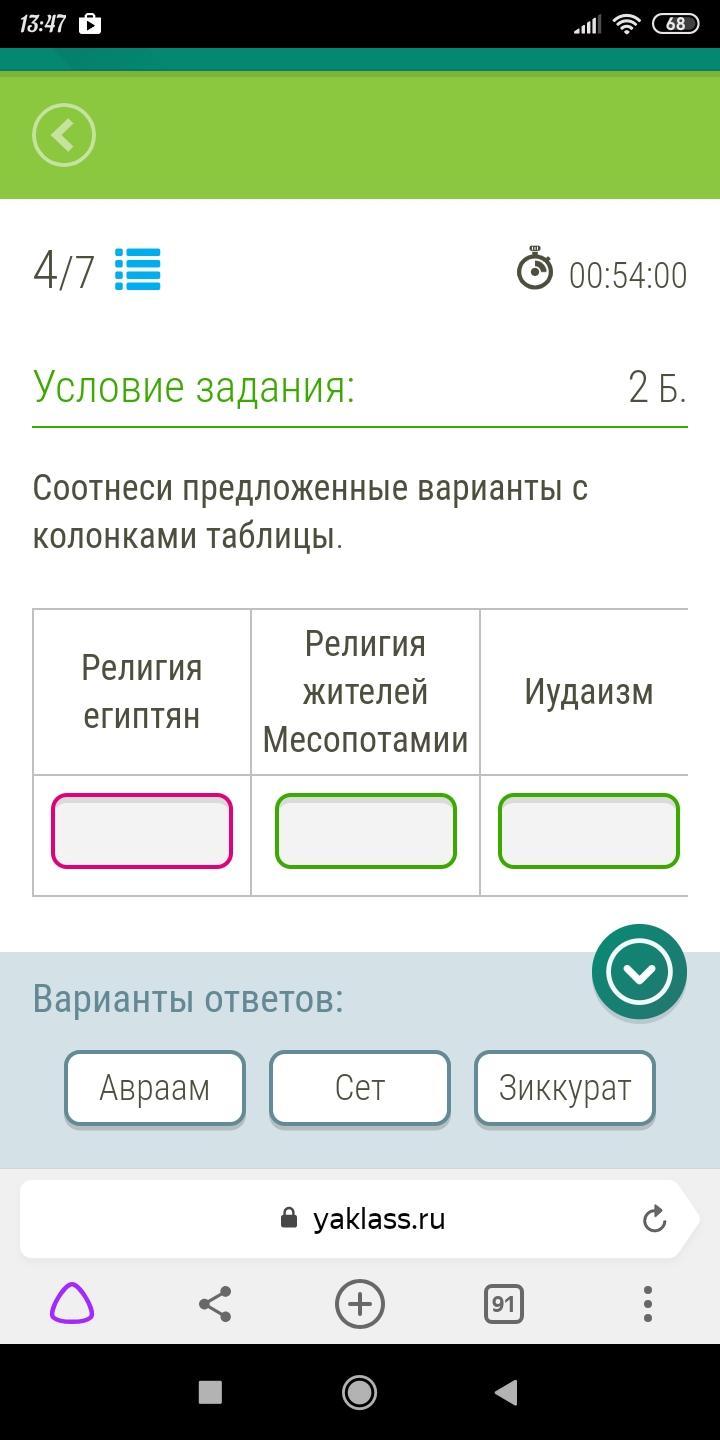
Task: Go to the system home screen
Action: pyautogui.click(x=359, y=1392)
